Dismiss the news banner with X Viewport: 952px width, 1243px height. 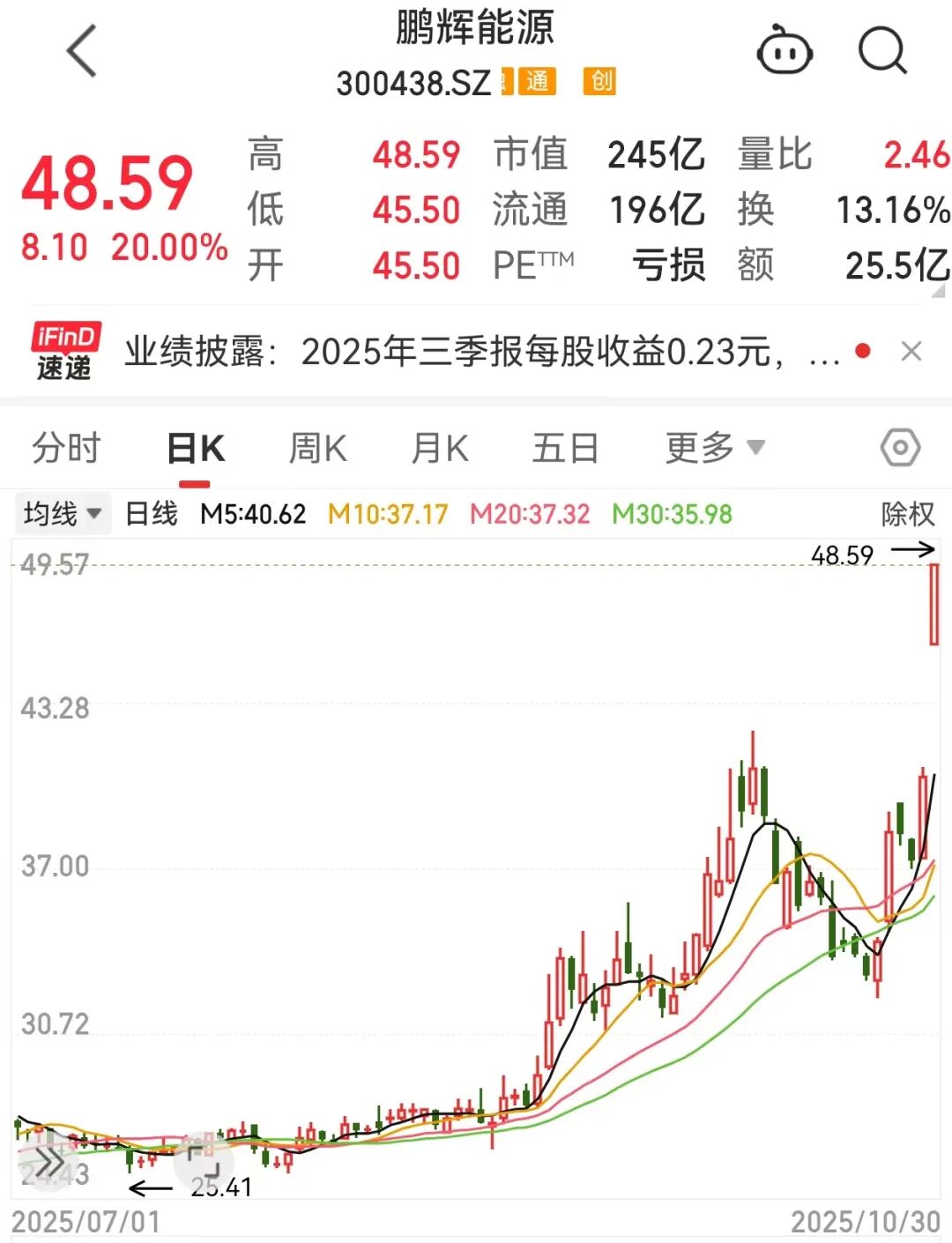click(912, 351)
